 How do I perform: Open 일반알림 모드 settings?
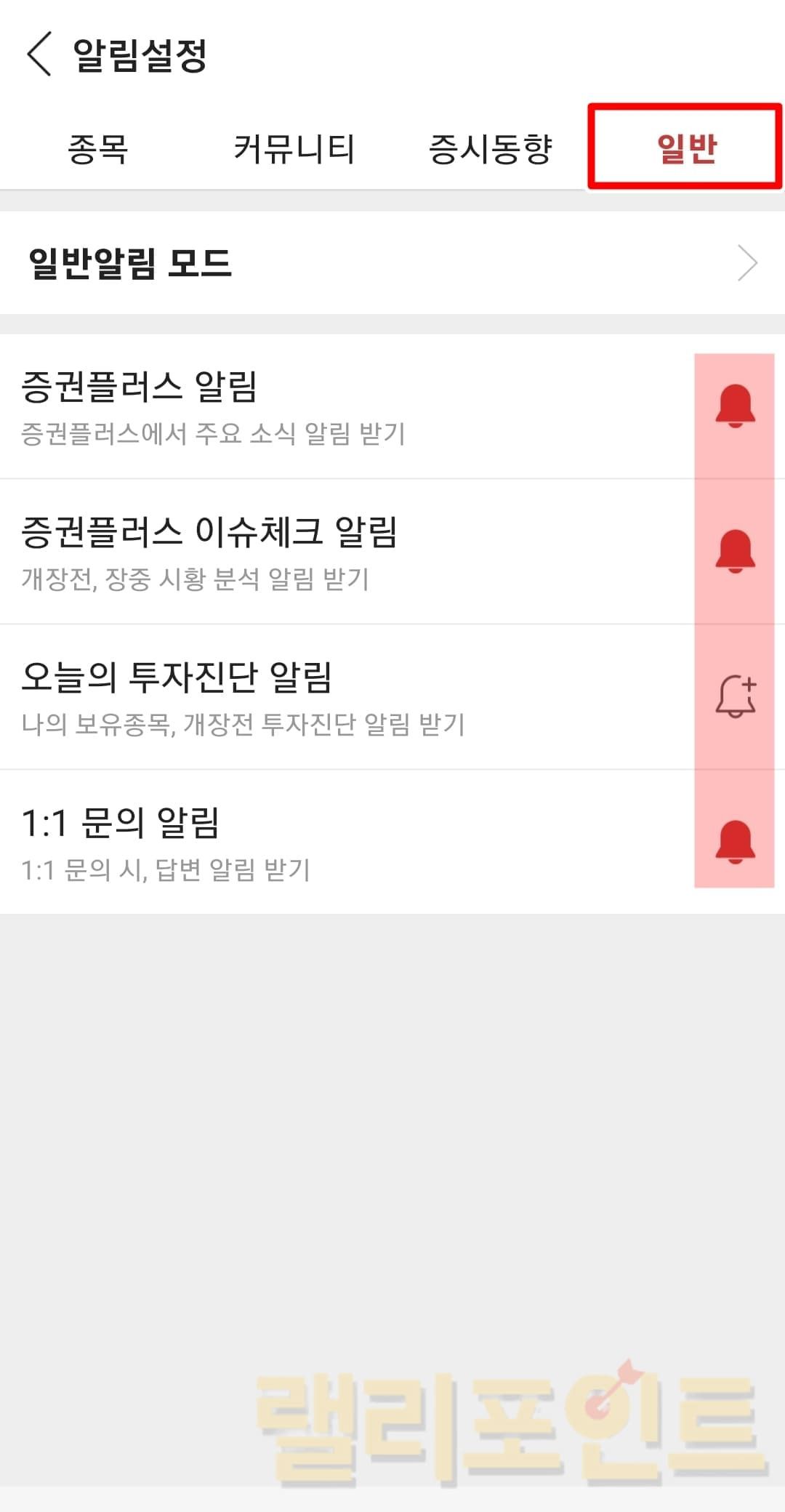[392, 263]
